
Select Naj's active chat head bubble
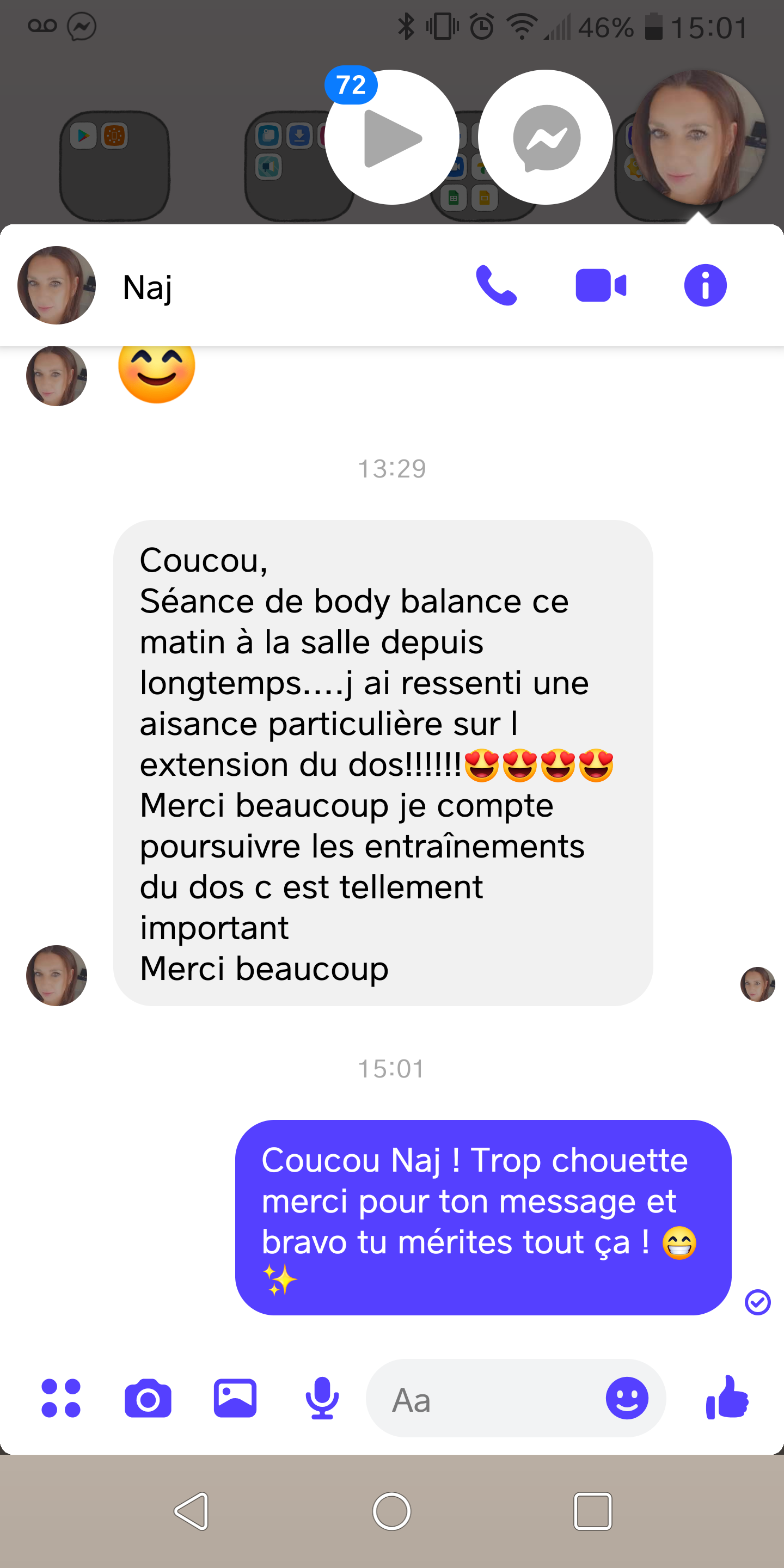pyautogui.click(x=698, y=138)
